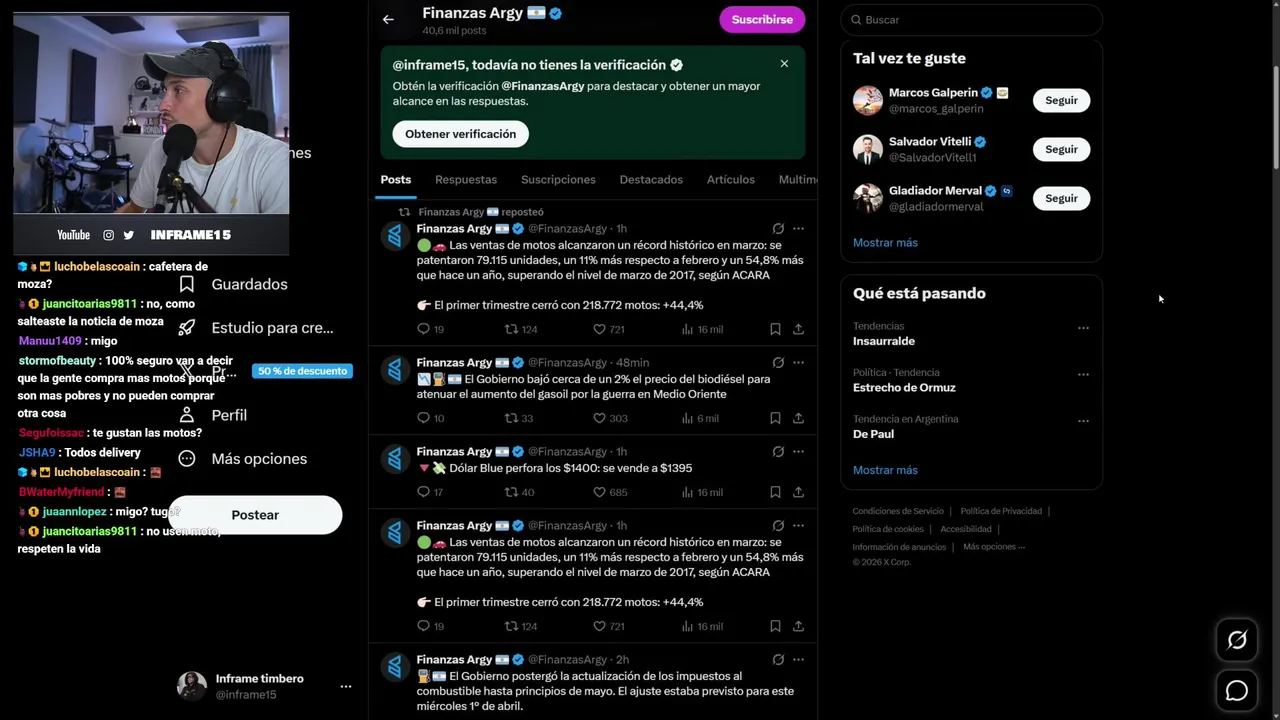Repost the biodiésel price post
The height and width of the screenshot is (720, 1280).
pos(512,418)
